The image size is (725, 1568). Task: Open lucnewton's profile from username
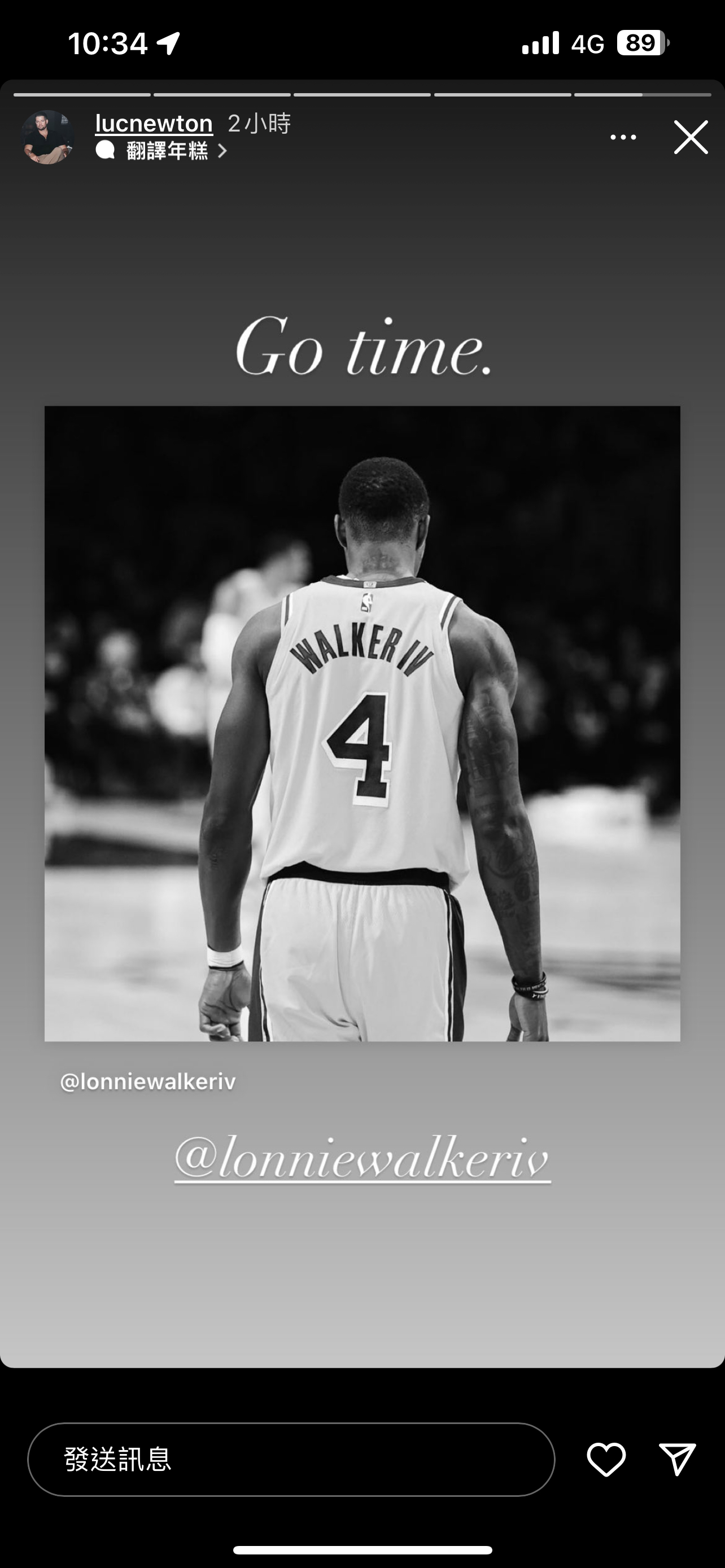click(x=154, y=124)
